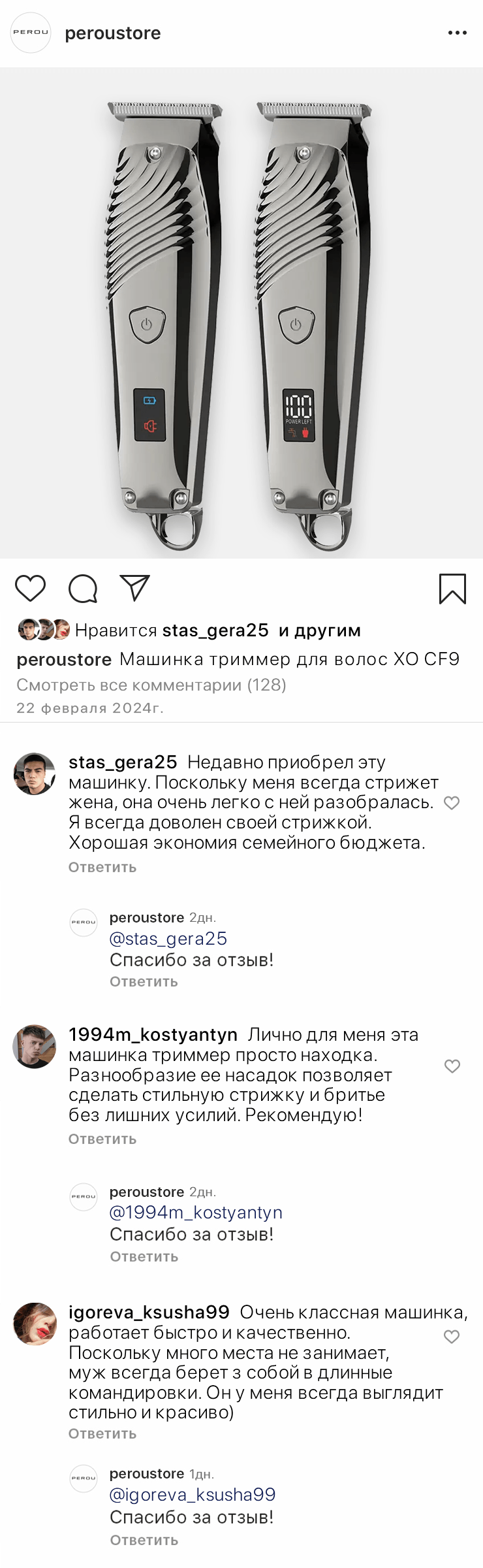
Task: Open the @stas_gera25 mention link
Action: [168, 939]
